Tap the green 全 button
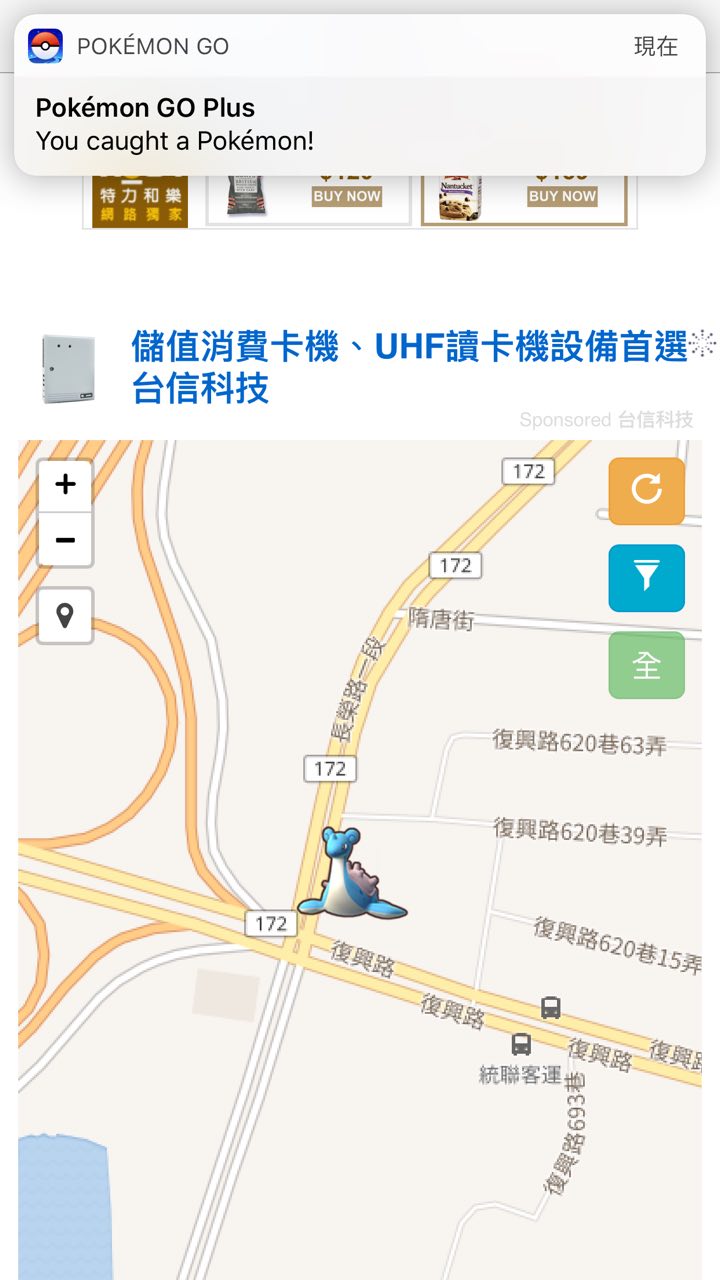 646,665
